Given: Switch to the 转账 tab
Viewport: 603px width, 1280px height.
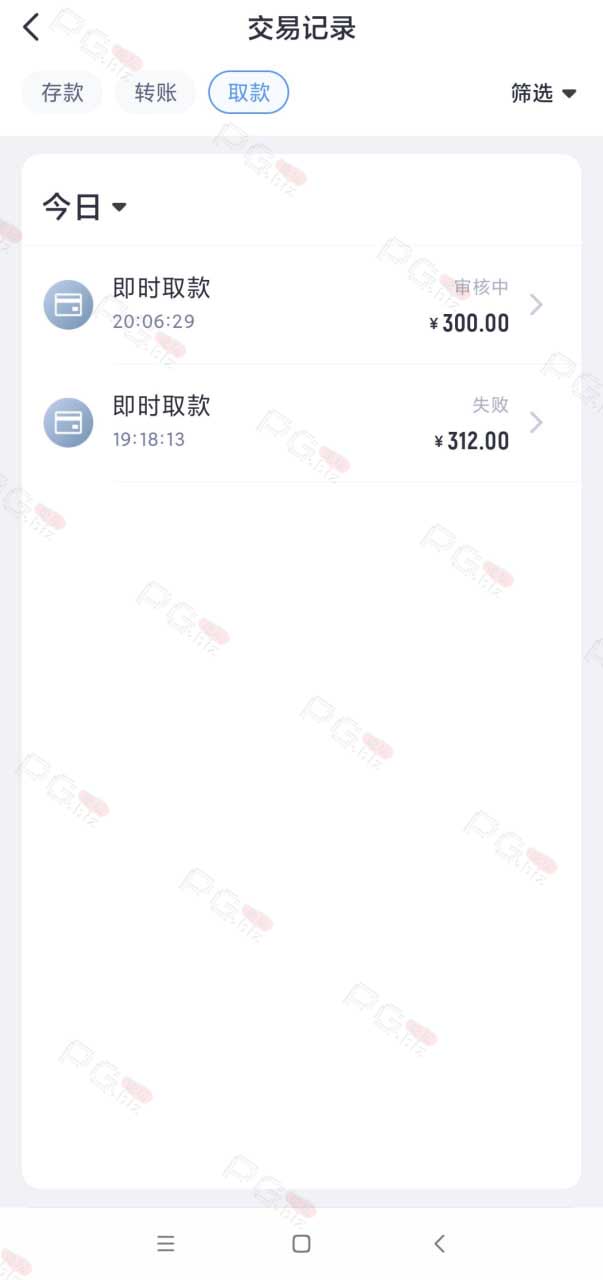Looking at the screenshot, I should click(x=155, y=93).
